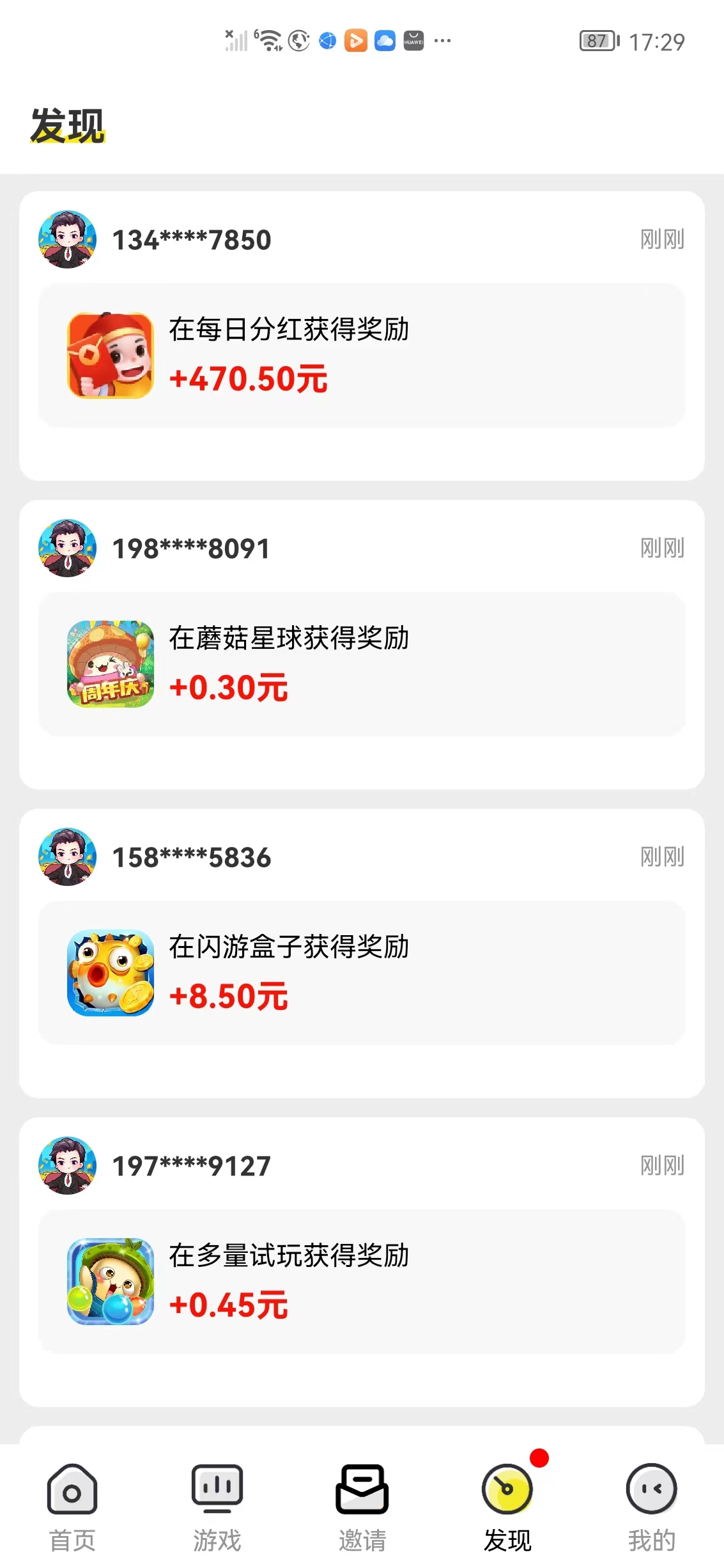The width and height of the screenshot is (724, 1568).
Task: Tap the 刚刚 timestamp on the first card
Action: tap(661, 240)
